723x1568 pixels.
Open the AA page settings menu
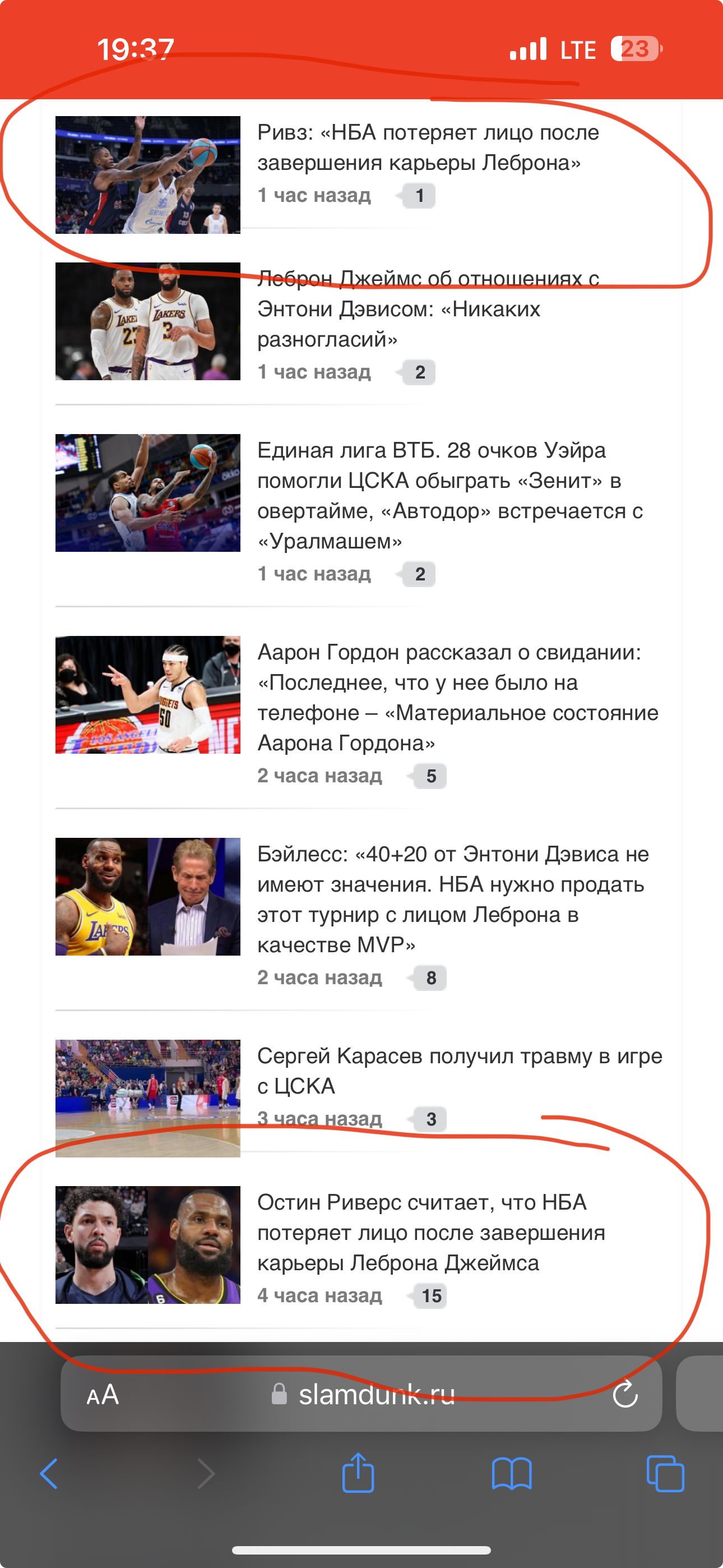103,1395
